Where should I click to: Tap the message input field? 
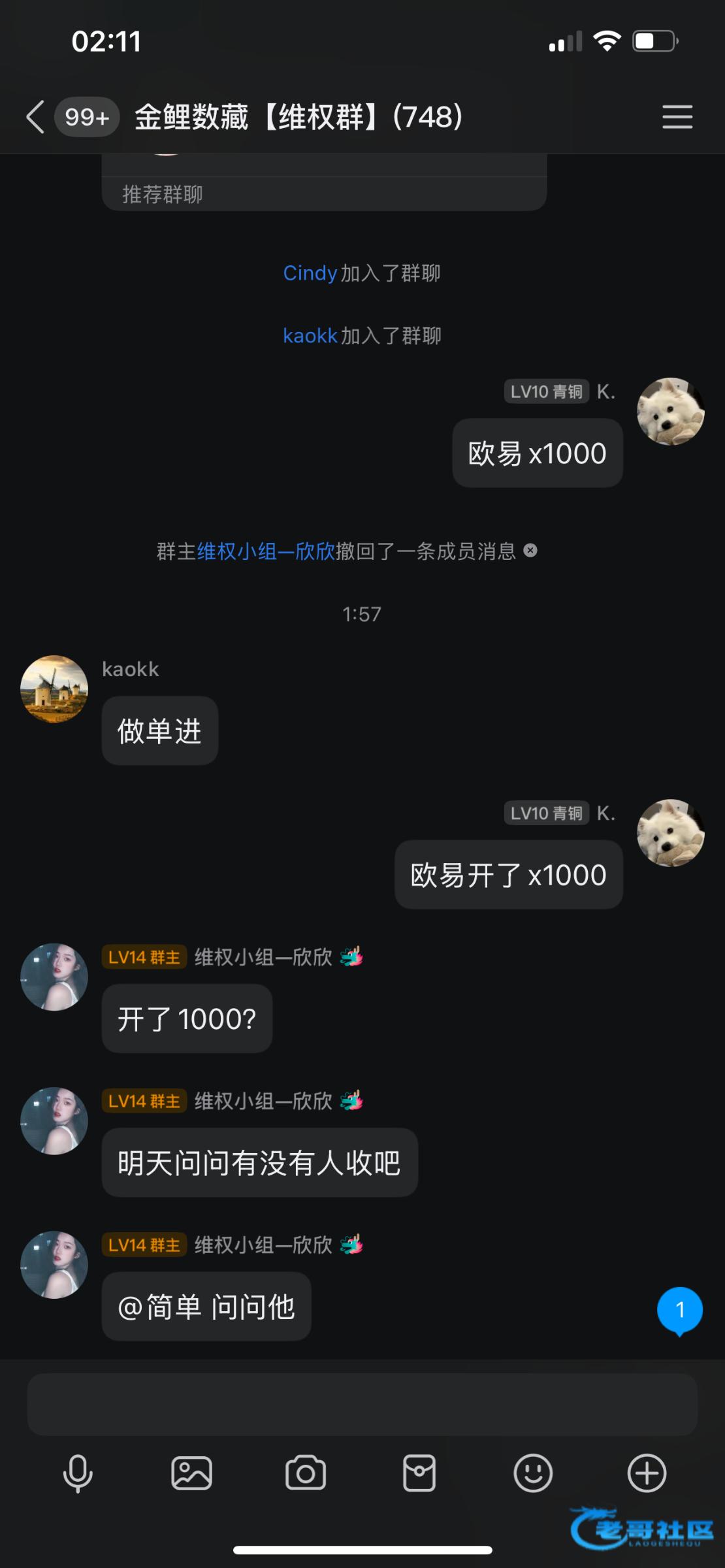pyautogui.click(x=362, y=1403)
